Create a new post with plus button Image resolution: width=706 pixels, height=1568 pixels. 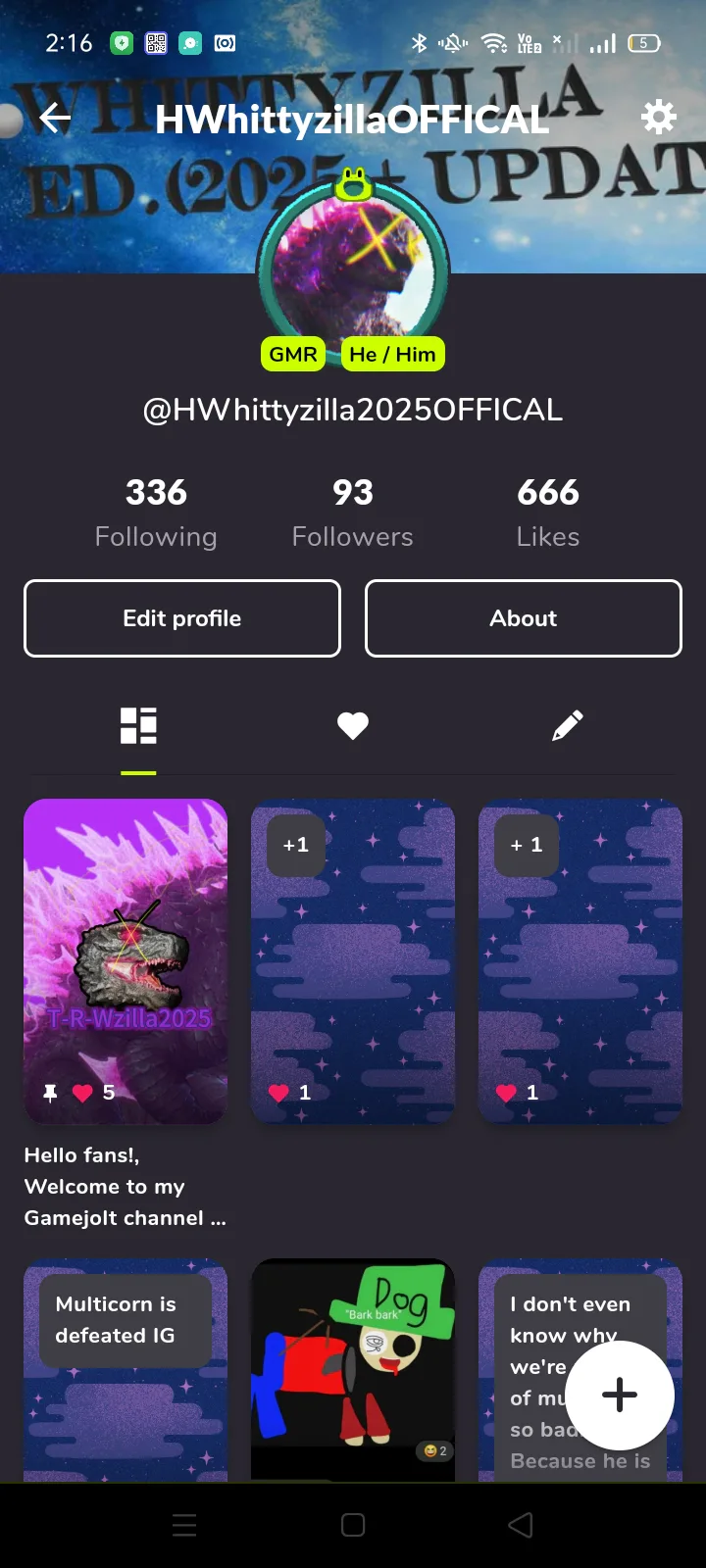(x=620, y=1395)
